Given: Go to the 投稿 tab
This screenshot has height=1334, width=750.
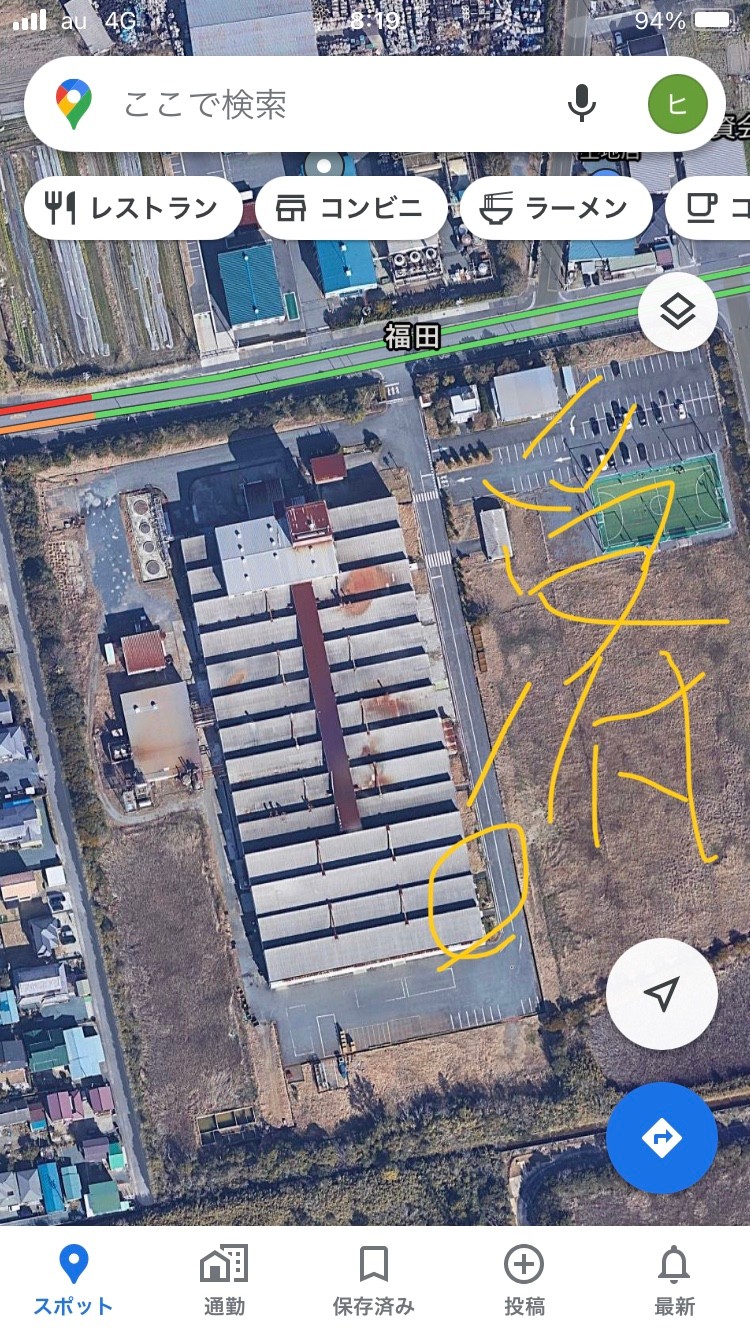Looking at the screenshot, I should 524,1280.
